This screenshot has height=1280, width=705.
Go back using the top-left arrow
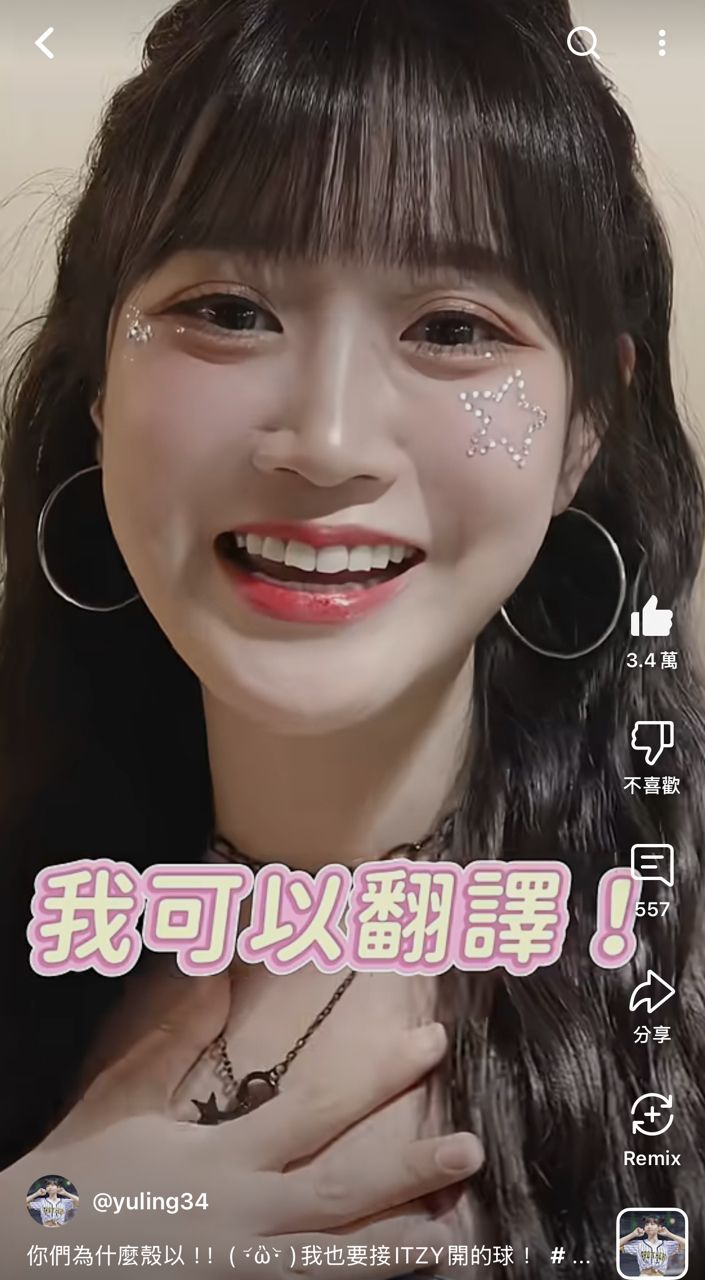[44, 43]
